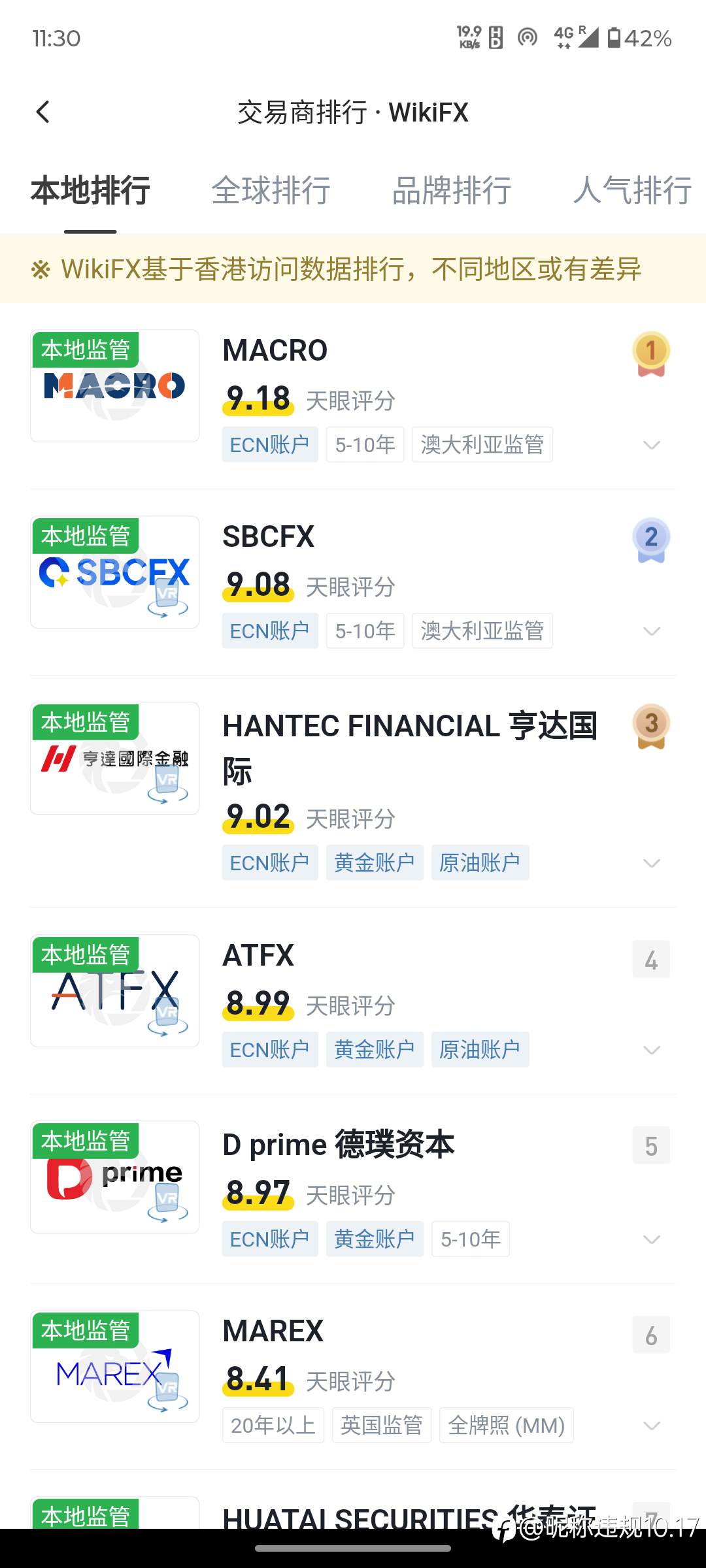Open the MACRO broker entry
The width and height of the screenshot is (706, 1568).
[x=353, y=397]
